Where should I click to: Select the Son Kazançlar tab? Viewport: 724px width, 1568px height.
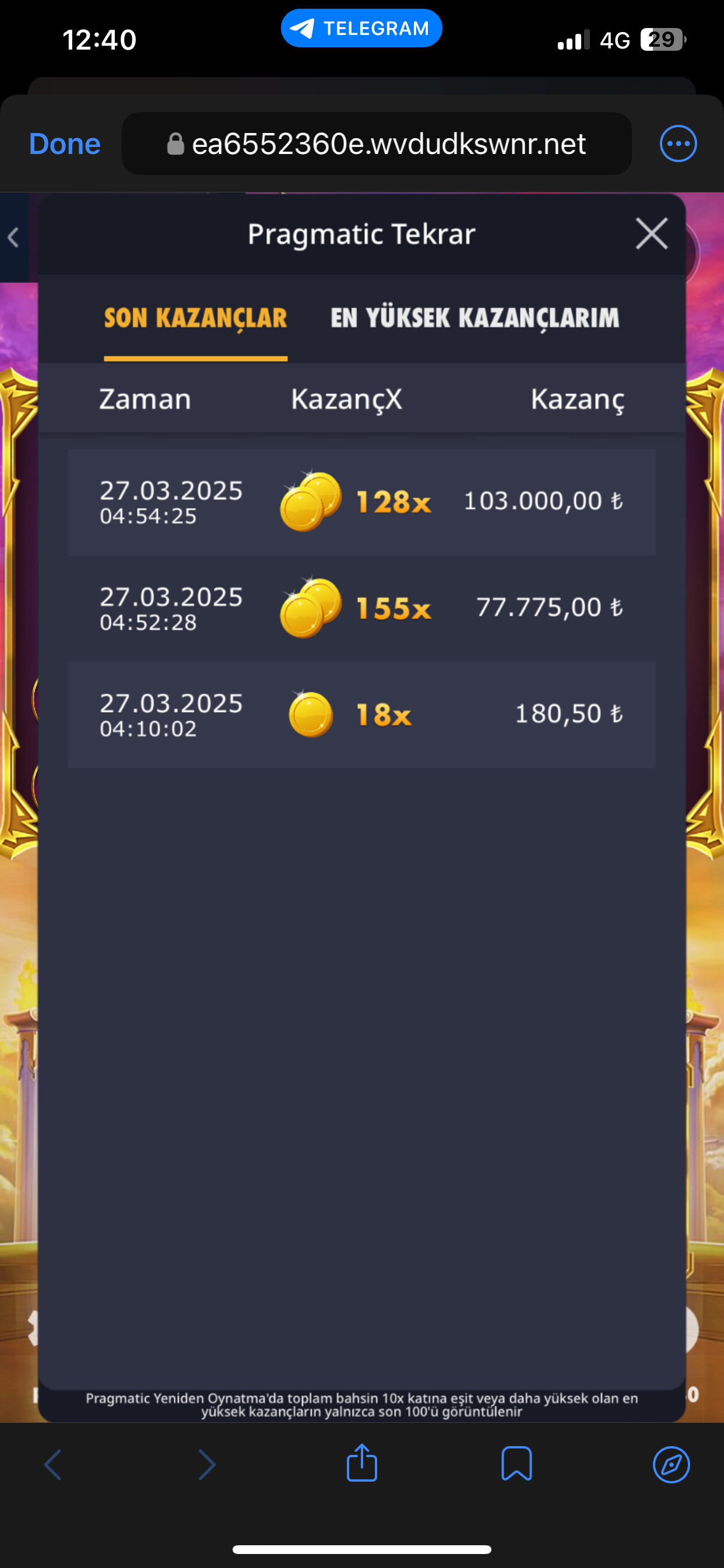tap(195, 318)
